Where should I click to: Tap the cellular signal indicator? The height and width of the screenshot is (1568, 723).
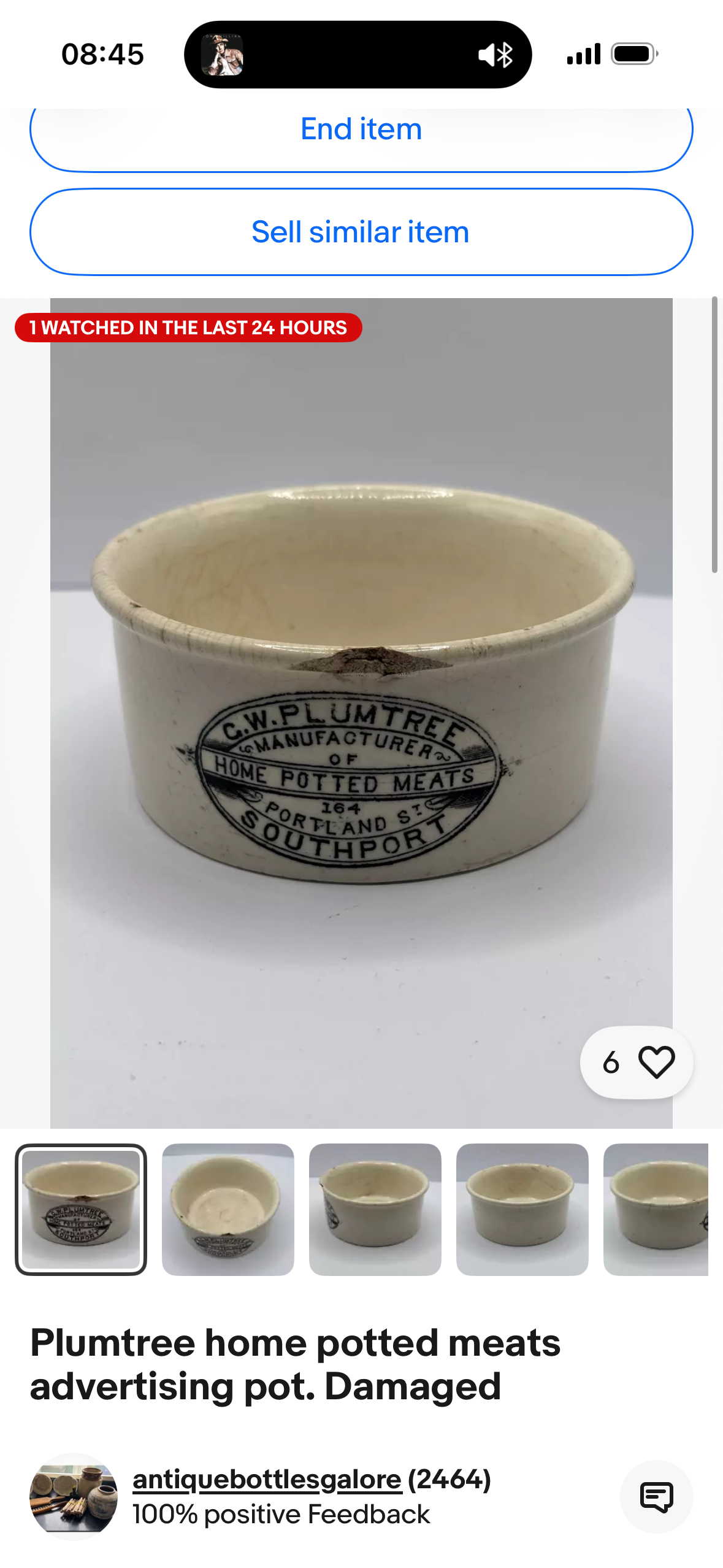583,54
